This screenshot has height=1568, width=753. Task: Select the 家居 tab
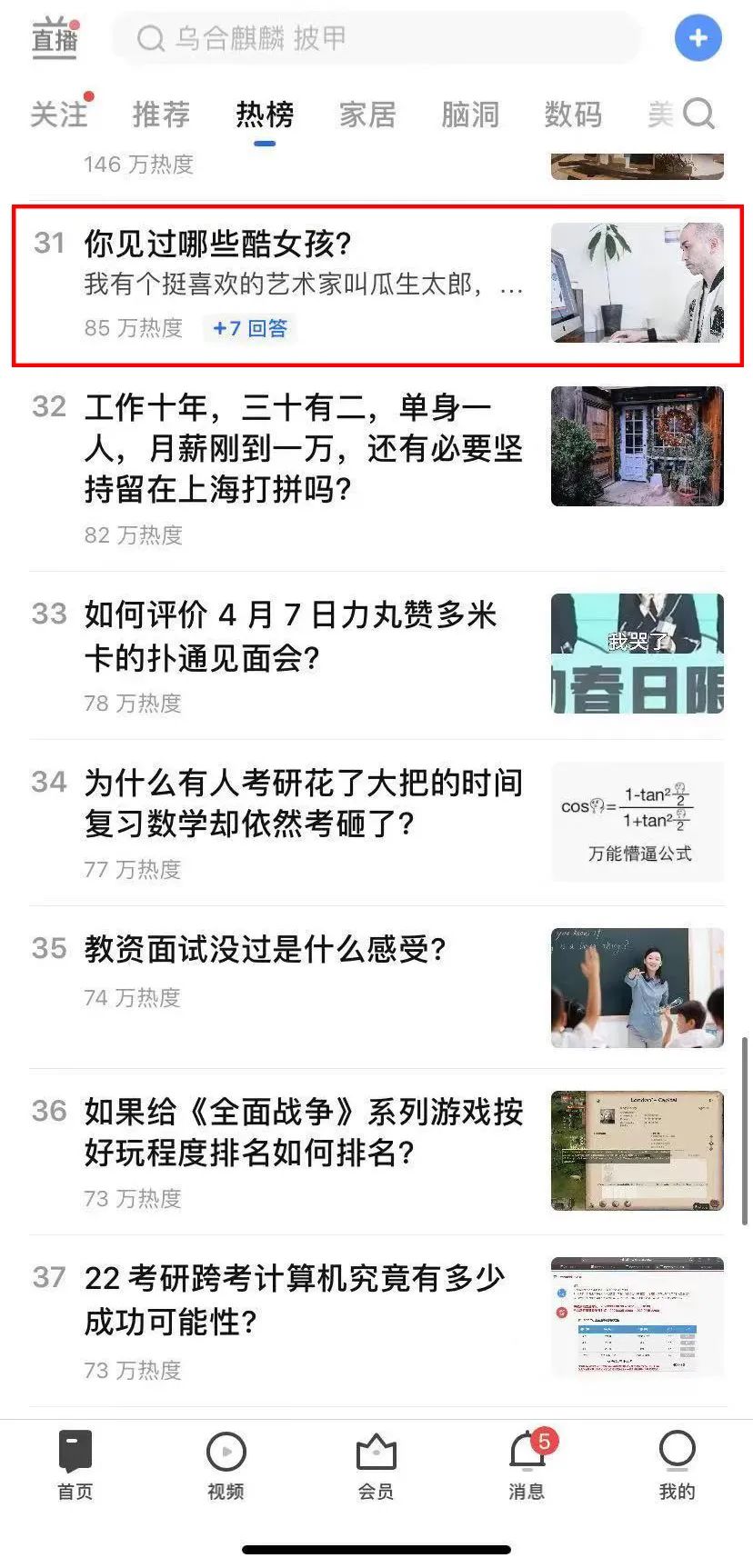point(367,115)
